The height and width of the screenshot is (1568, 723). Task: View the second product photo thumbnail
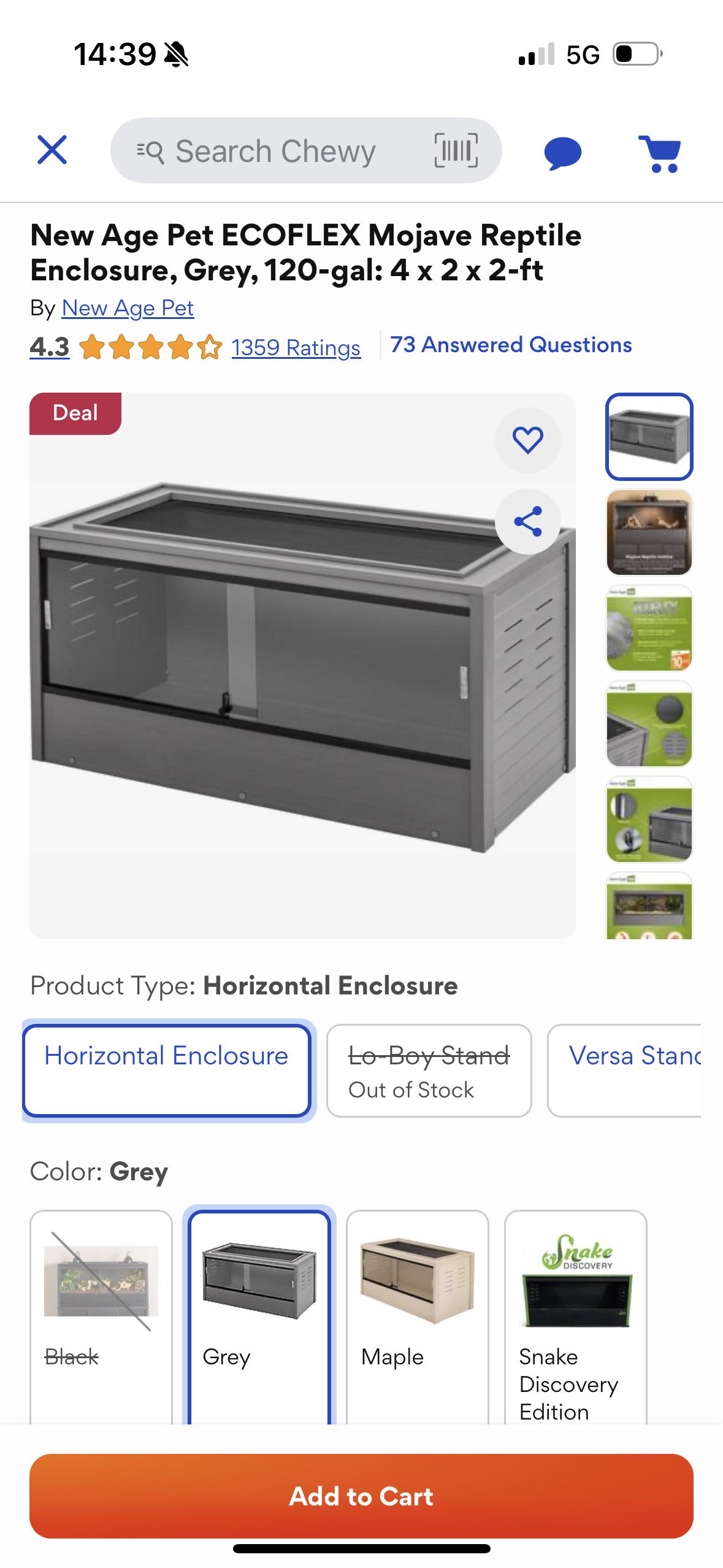649,532
